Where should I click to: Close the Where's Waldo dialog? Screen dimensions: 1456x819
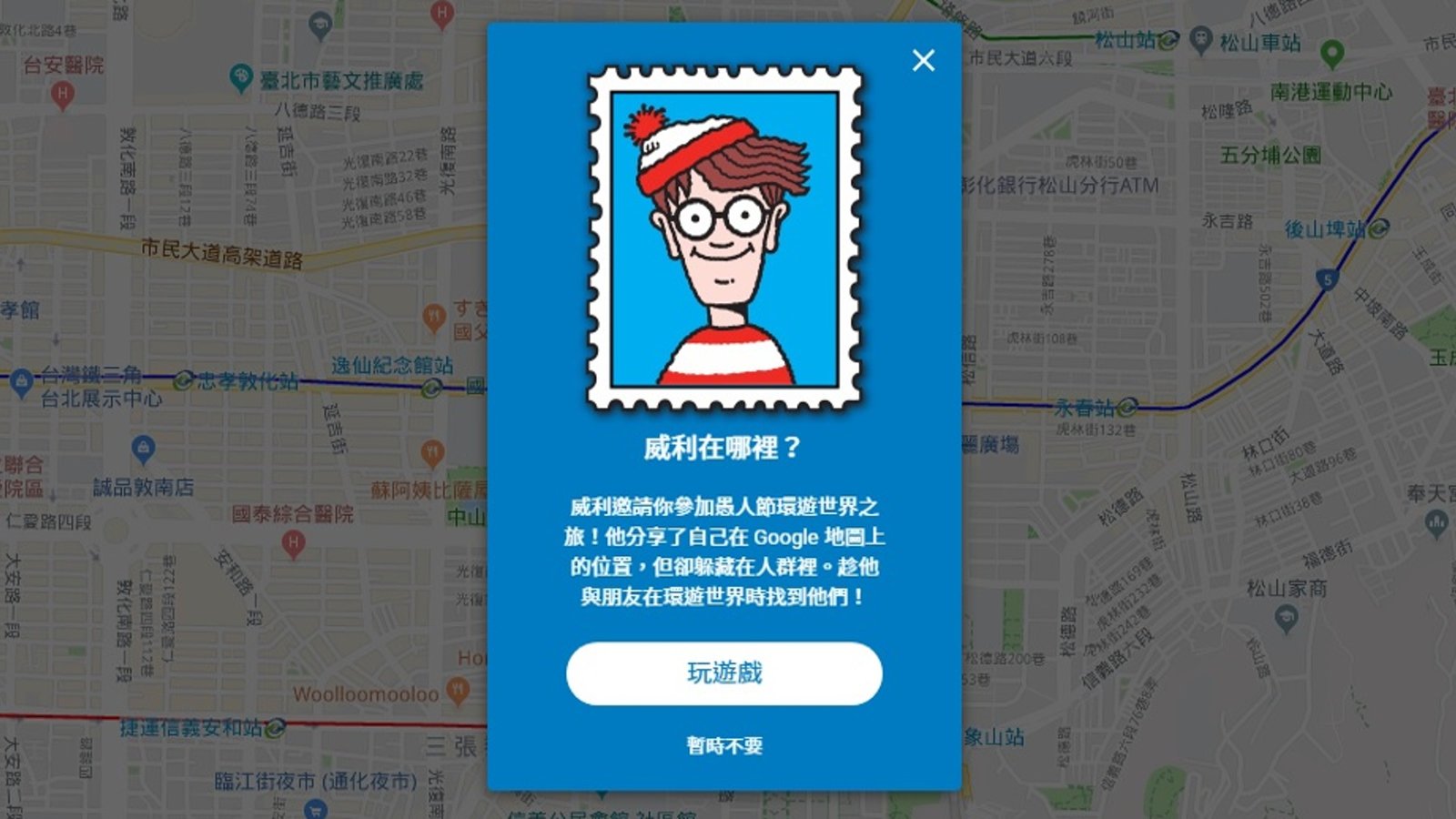pos(923,61)
